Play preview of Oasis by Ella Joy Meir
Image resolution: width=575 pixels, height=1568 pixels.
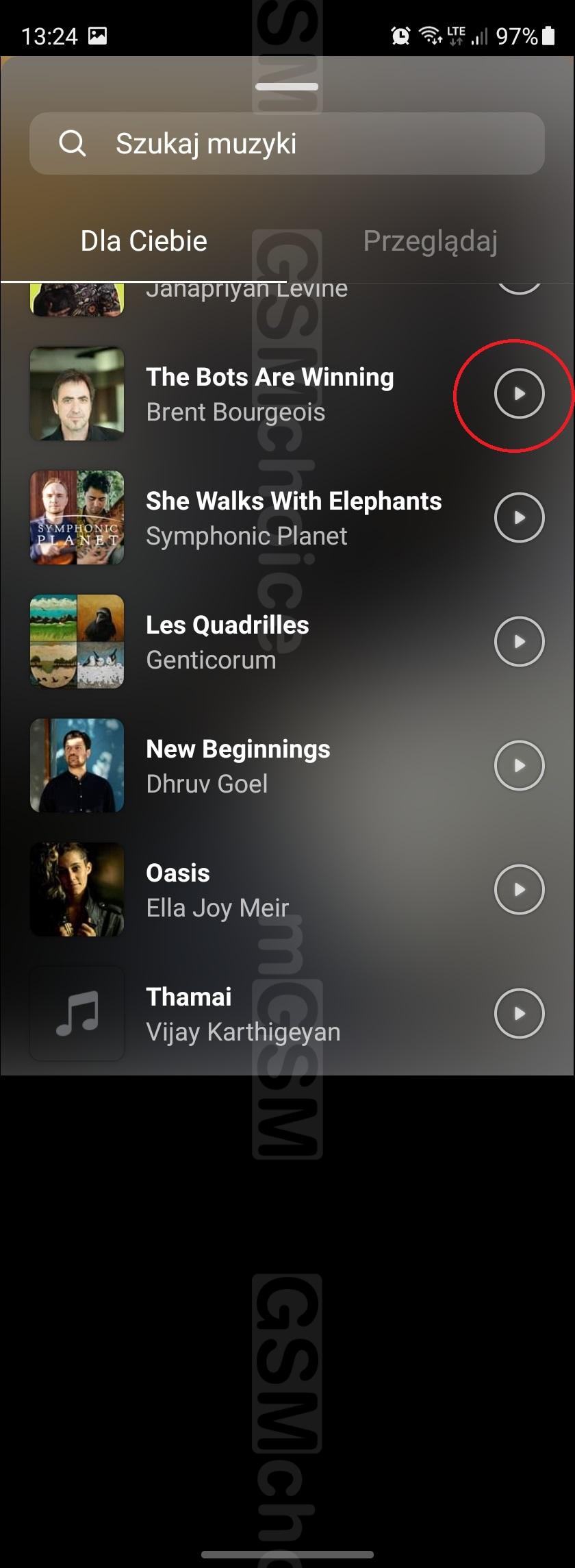click(519, 890)
